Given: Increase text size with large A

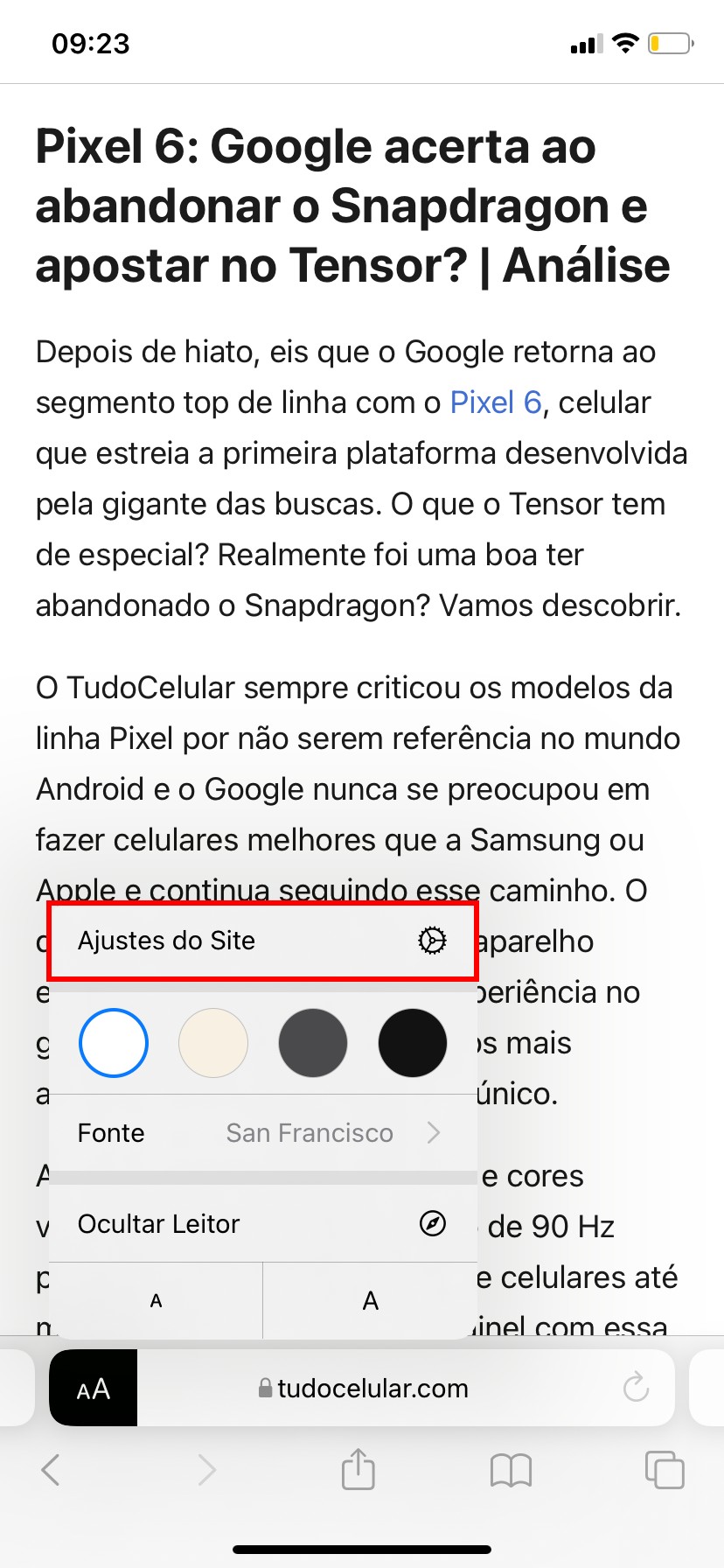Looking at the screenshot, I should pyautogui.click(x=371, y=1301).
